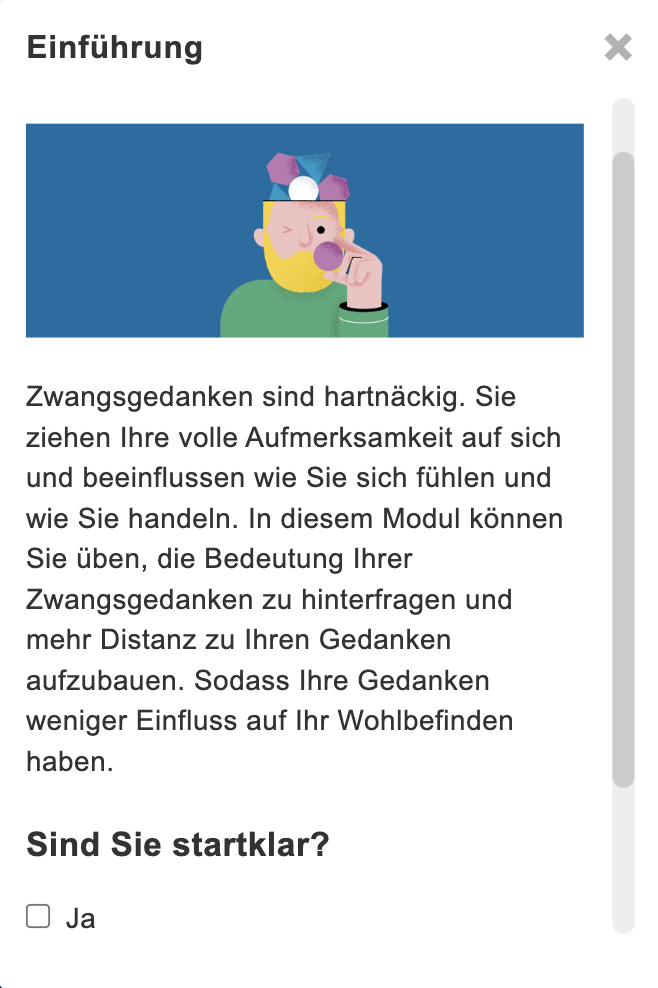
Task: Check the Ja checkbox
Action: 38,916
